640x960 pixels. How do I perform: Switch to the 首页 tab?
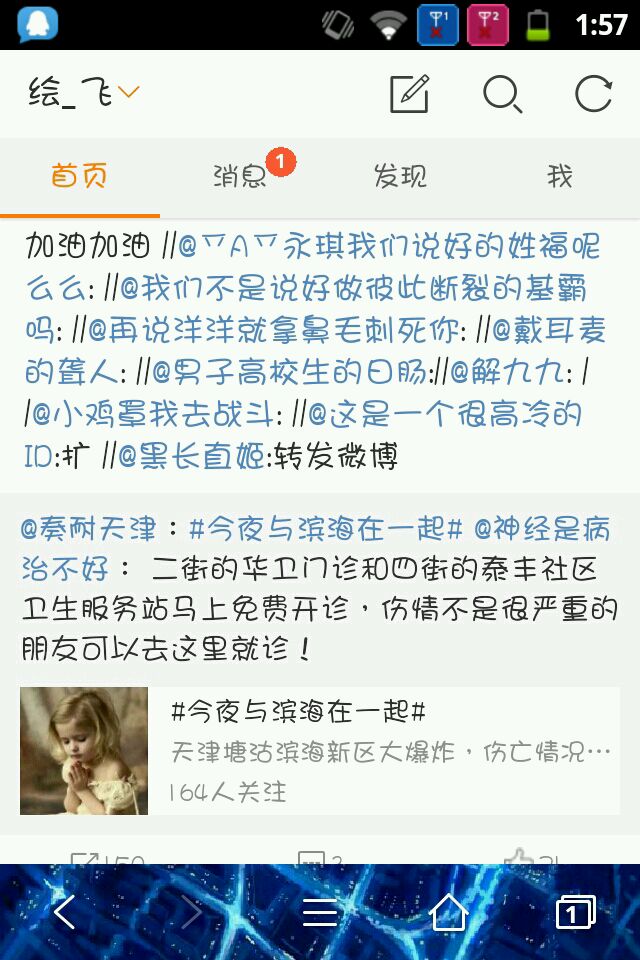tap(79, 177)
